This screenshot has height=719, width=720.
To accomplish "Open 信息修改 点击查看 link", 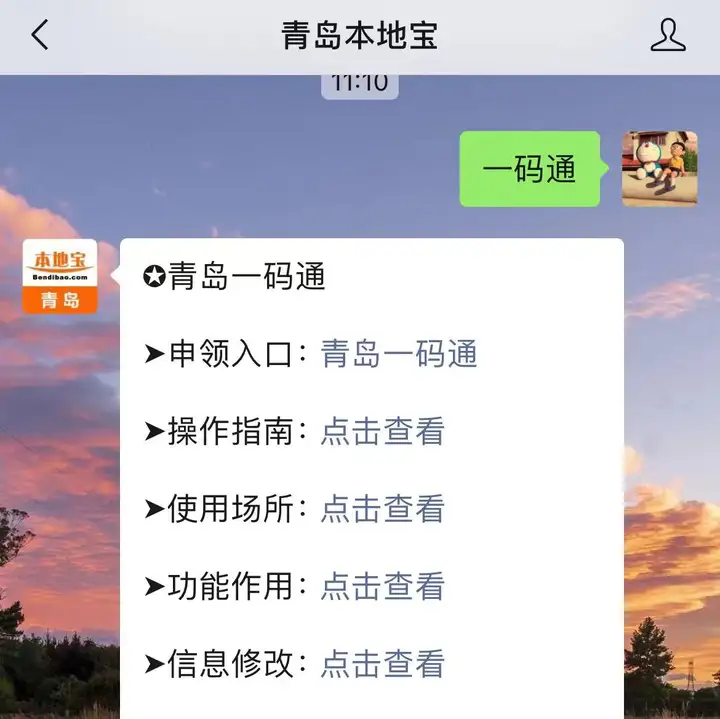I will pyautogui.click(x=382, y=663).
